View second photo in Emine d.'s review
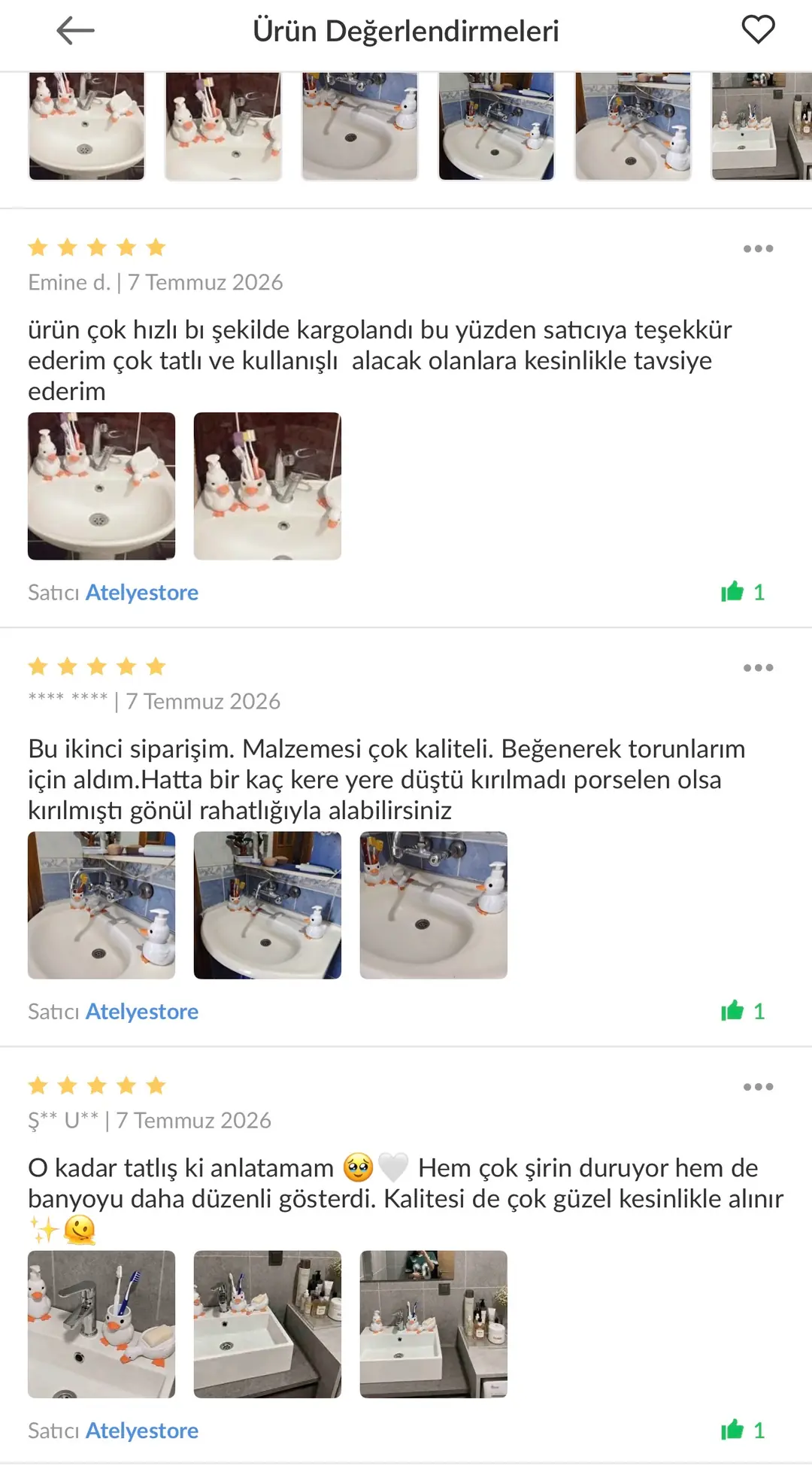 268,486
